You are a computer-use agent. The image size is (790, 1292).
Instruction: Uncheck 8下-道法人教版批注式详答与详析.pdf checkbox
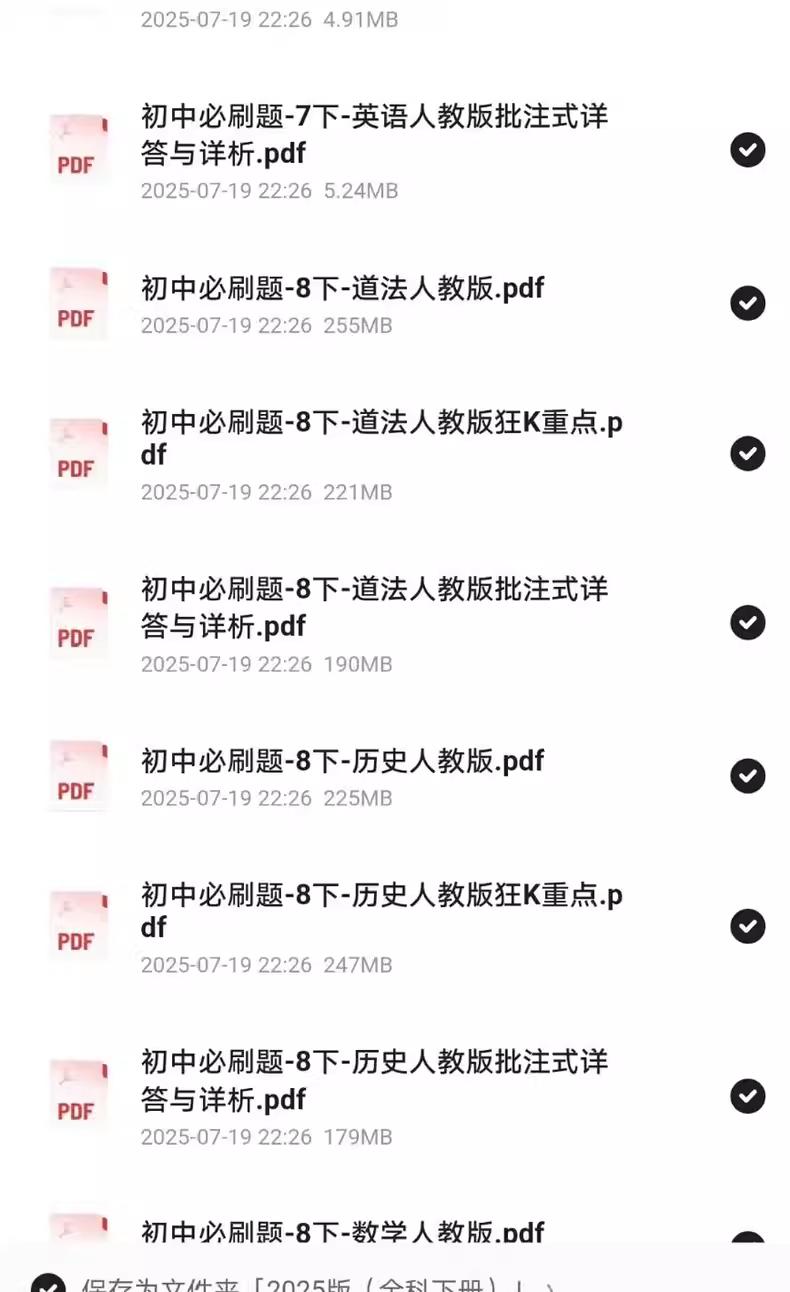coord(747,623)
